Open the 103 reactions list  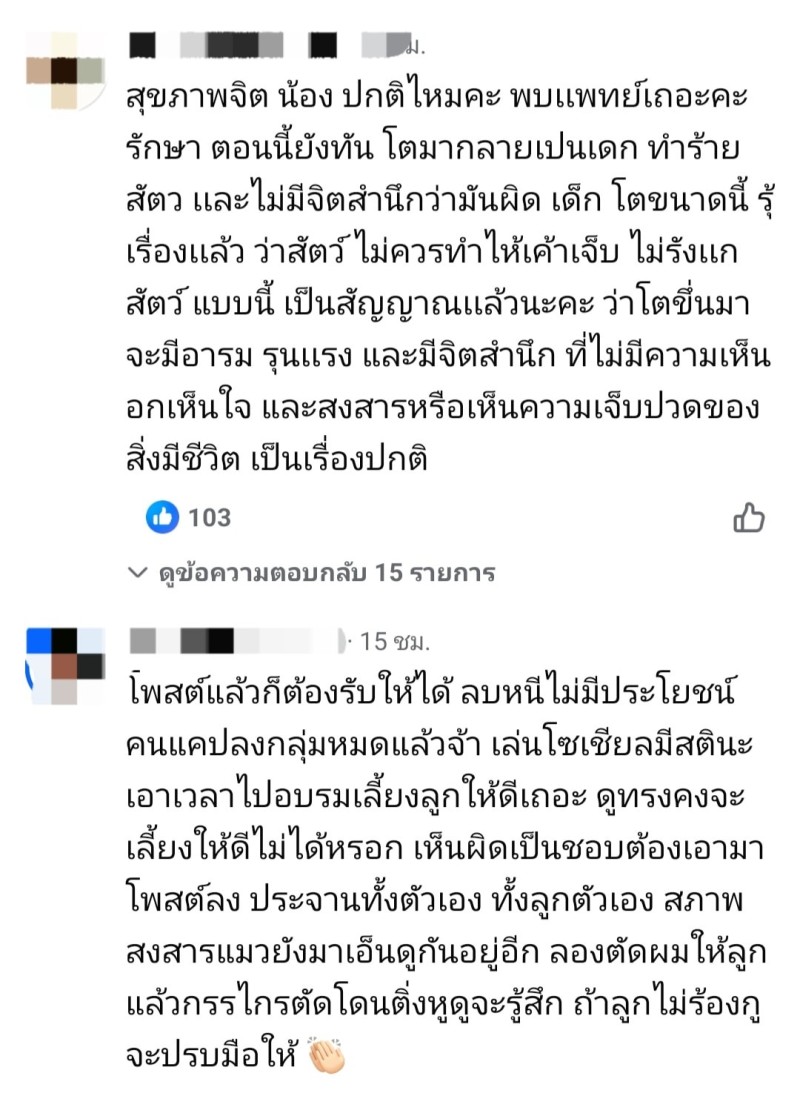pos(189,517)
